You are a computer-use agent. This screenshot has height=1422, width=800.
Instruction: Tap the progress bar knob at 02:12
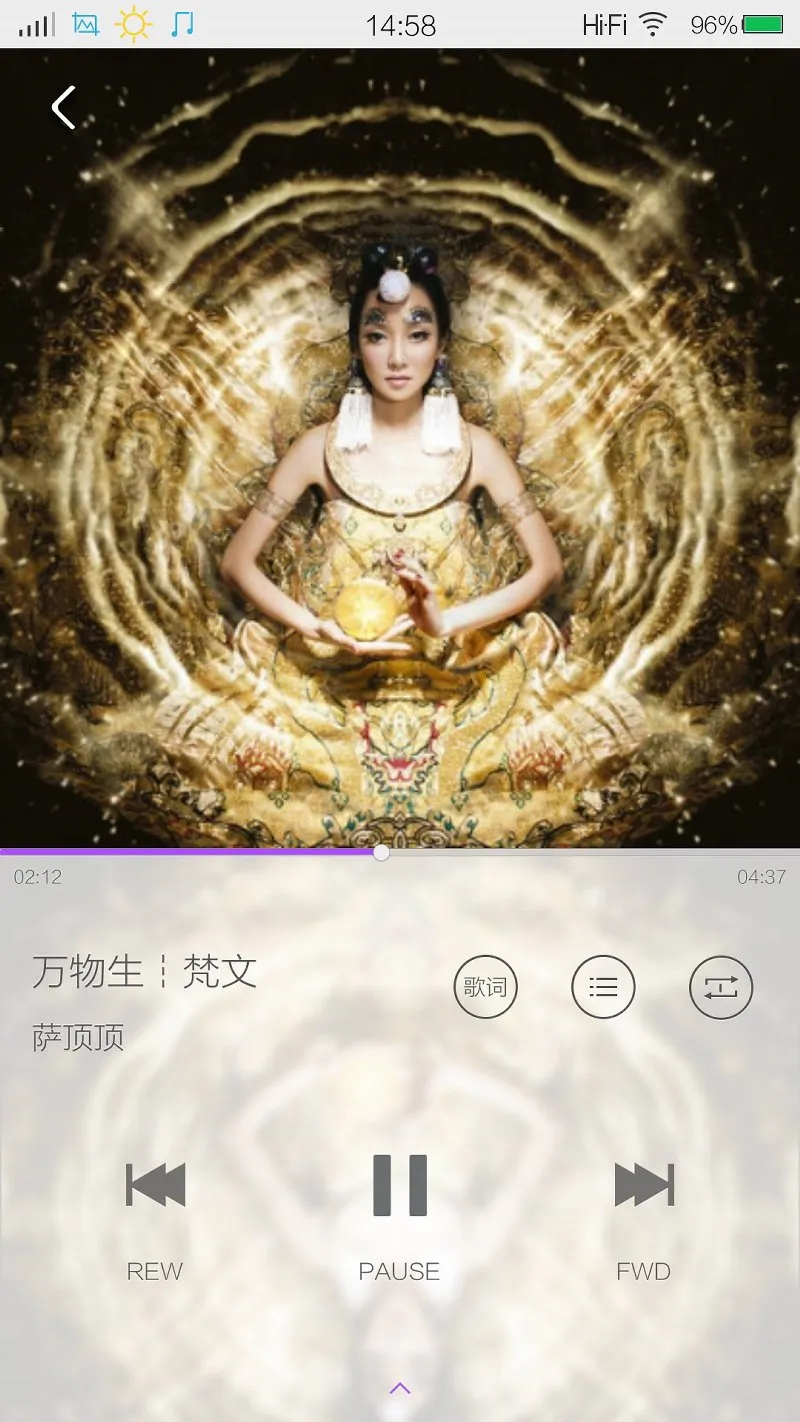pyautogui.click(x=381, y=853)
